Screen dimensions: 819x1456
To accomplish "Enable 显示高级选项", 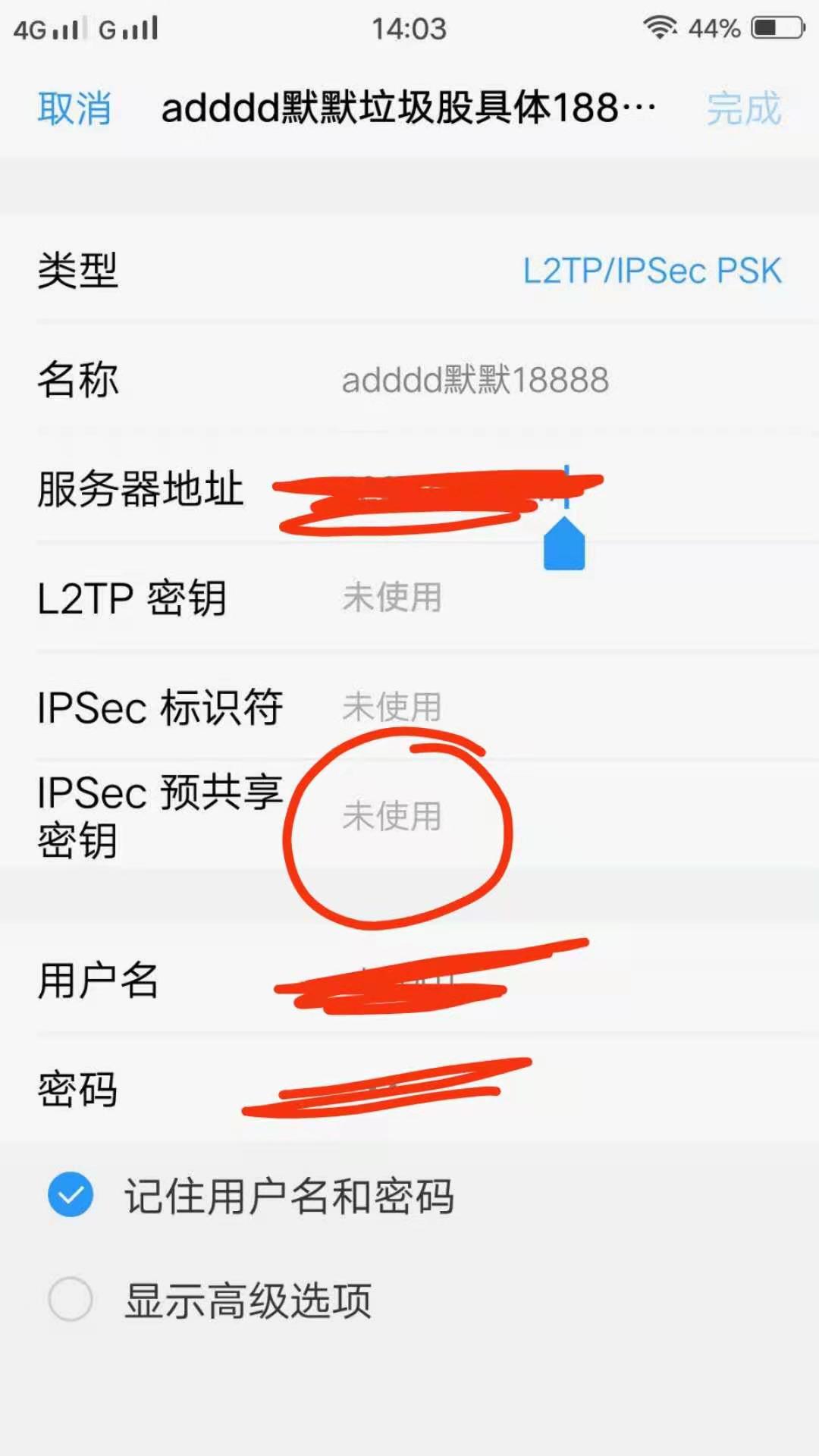I will 71,1298.
